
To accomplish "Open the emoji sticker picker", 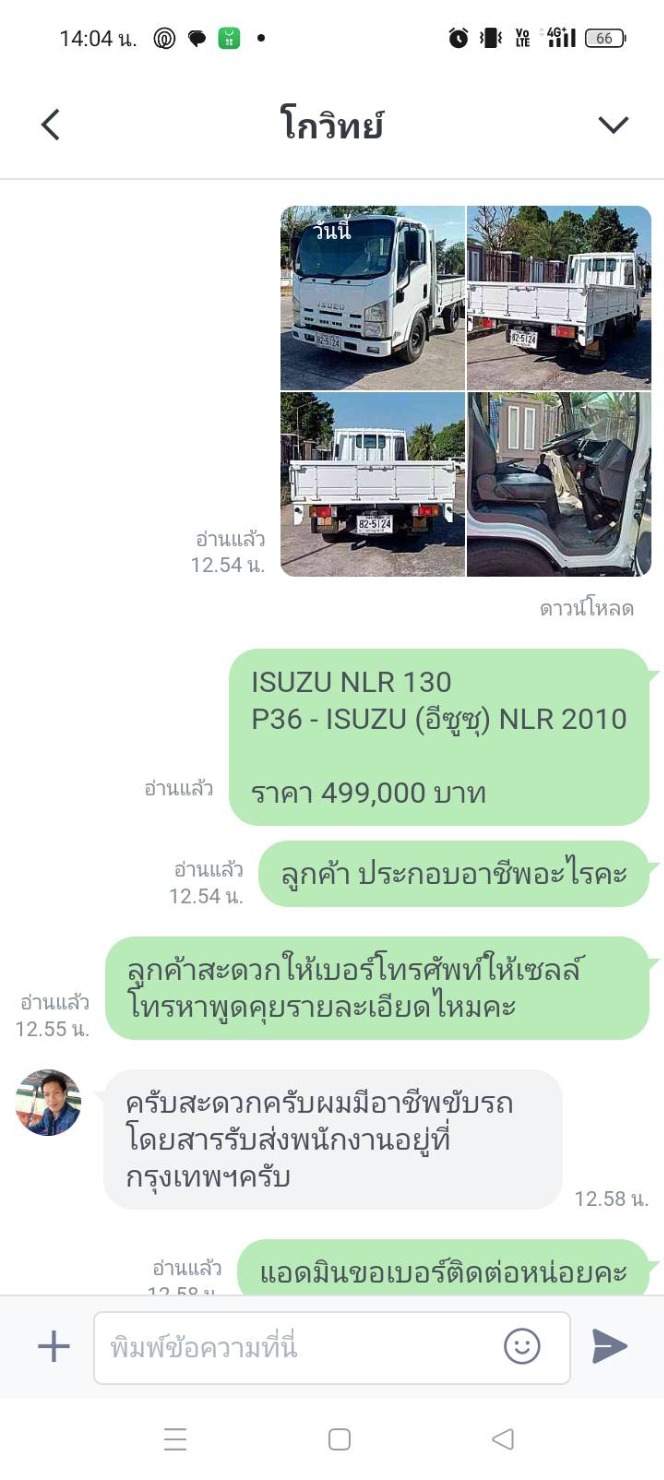I will pyautogui.click(x=522, y=1346).
